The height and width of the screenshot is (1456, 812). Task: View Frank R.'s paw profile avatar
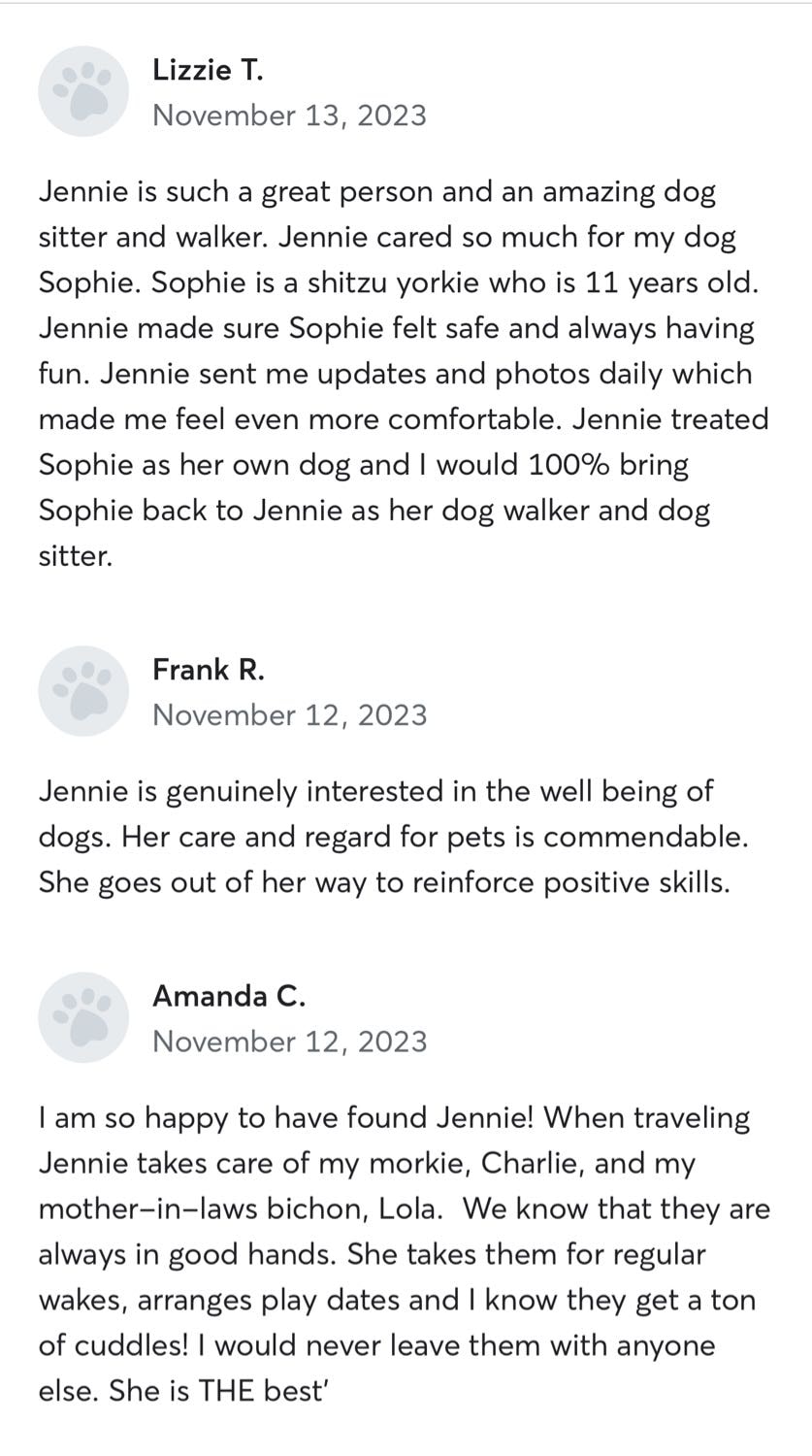[83, 690]
